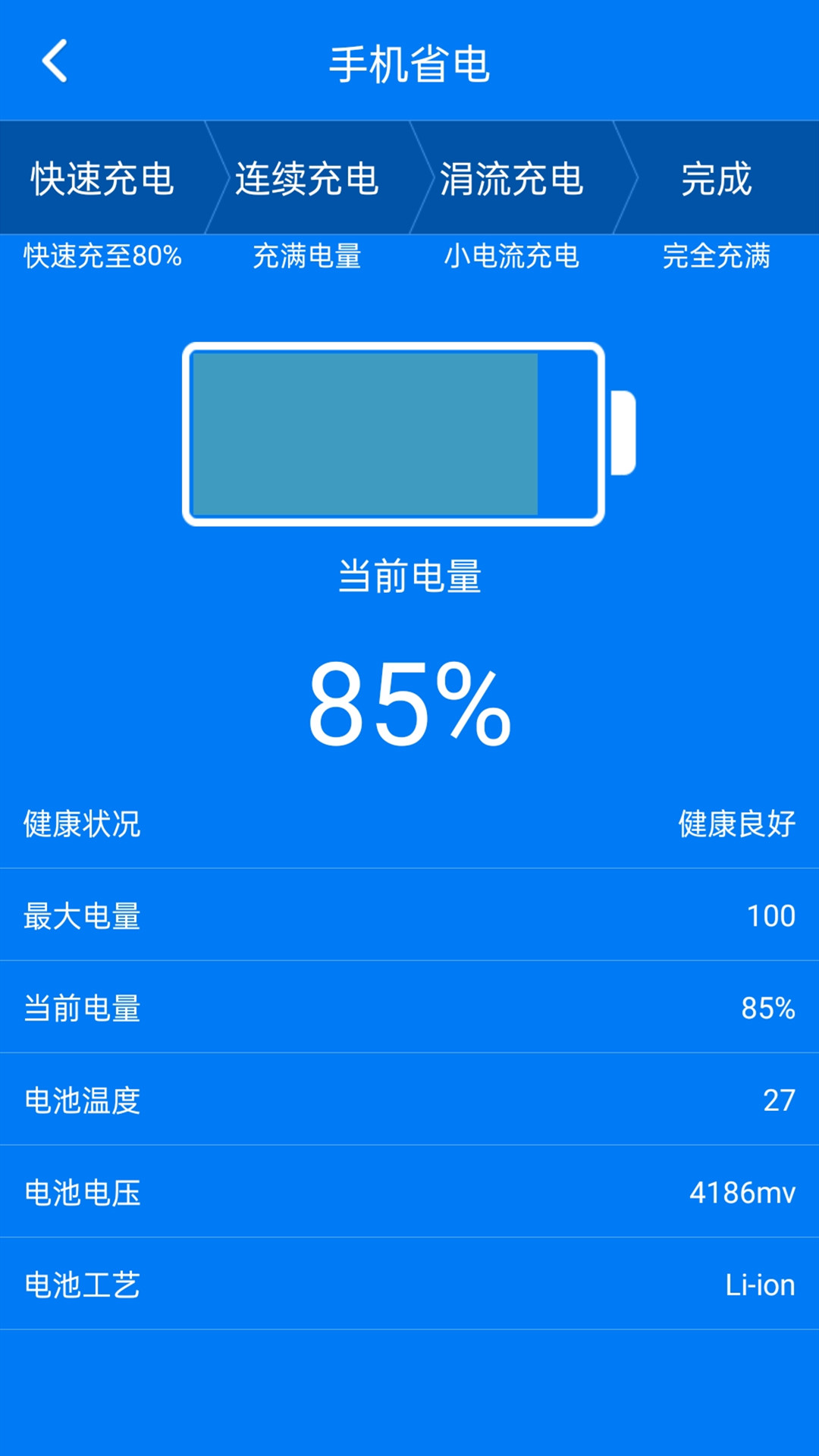Select the 快速充电 charging stage
This screenshot has height=1456, width=819.
102,180
